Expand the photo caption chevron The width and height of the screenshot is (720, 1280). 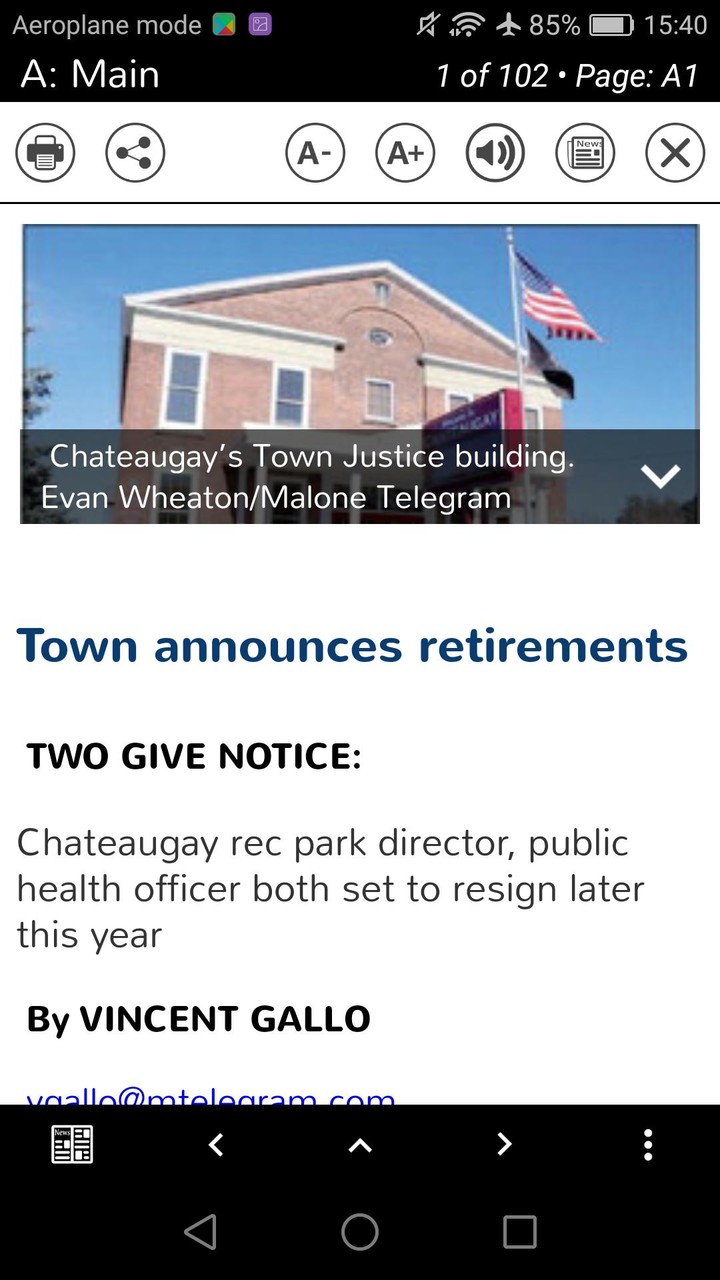point(660,477)
